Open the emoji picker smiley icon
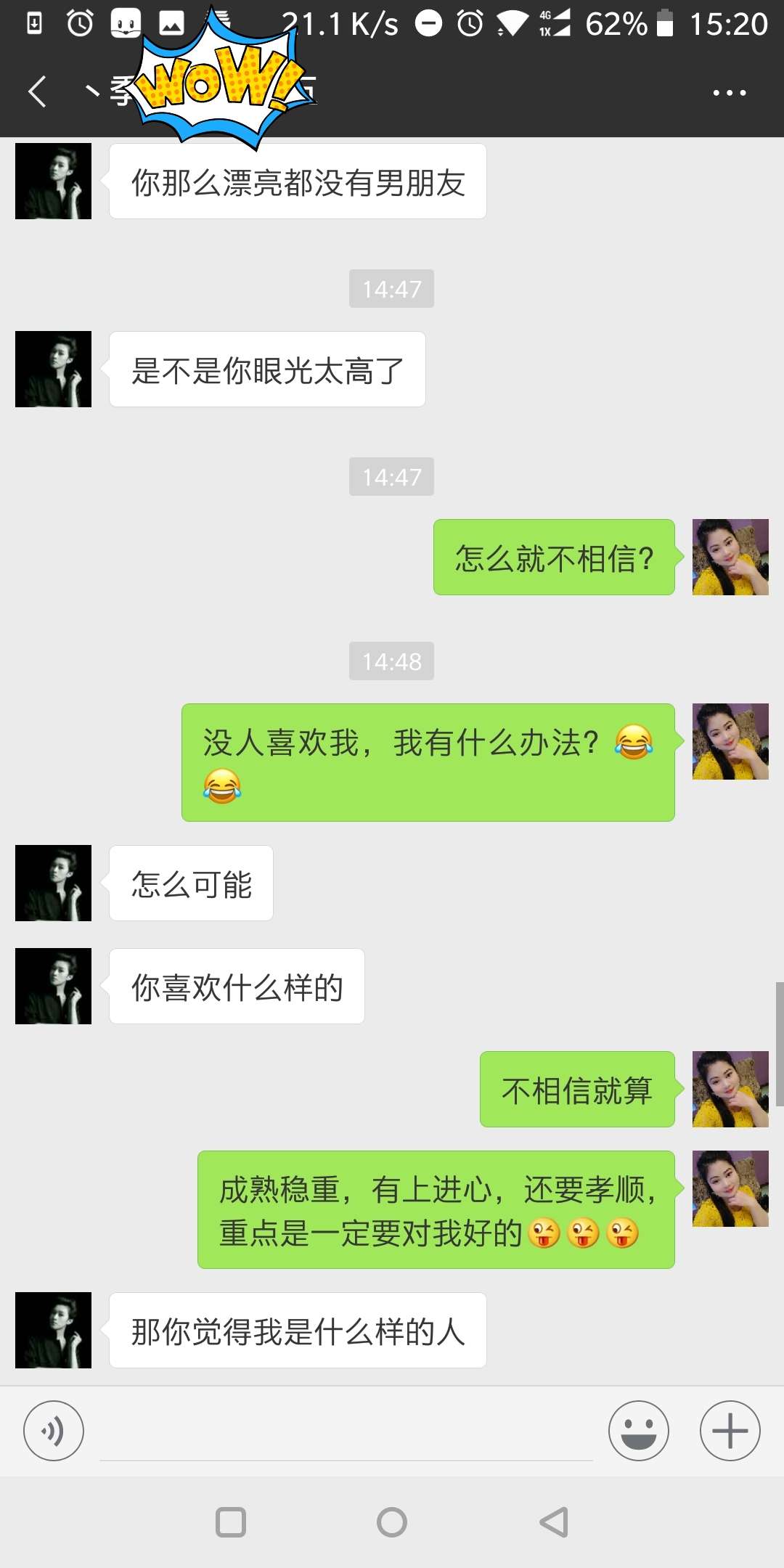784x1568 pixels. point(638,1431)
